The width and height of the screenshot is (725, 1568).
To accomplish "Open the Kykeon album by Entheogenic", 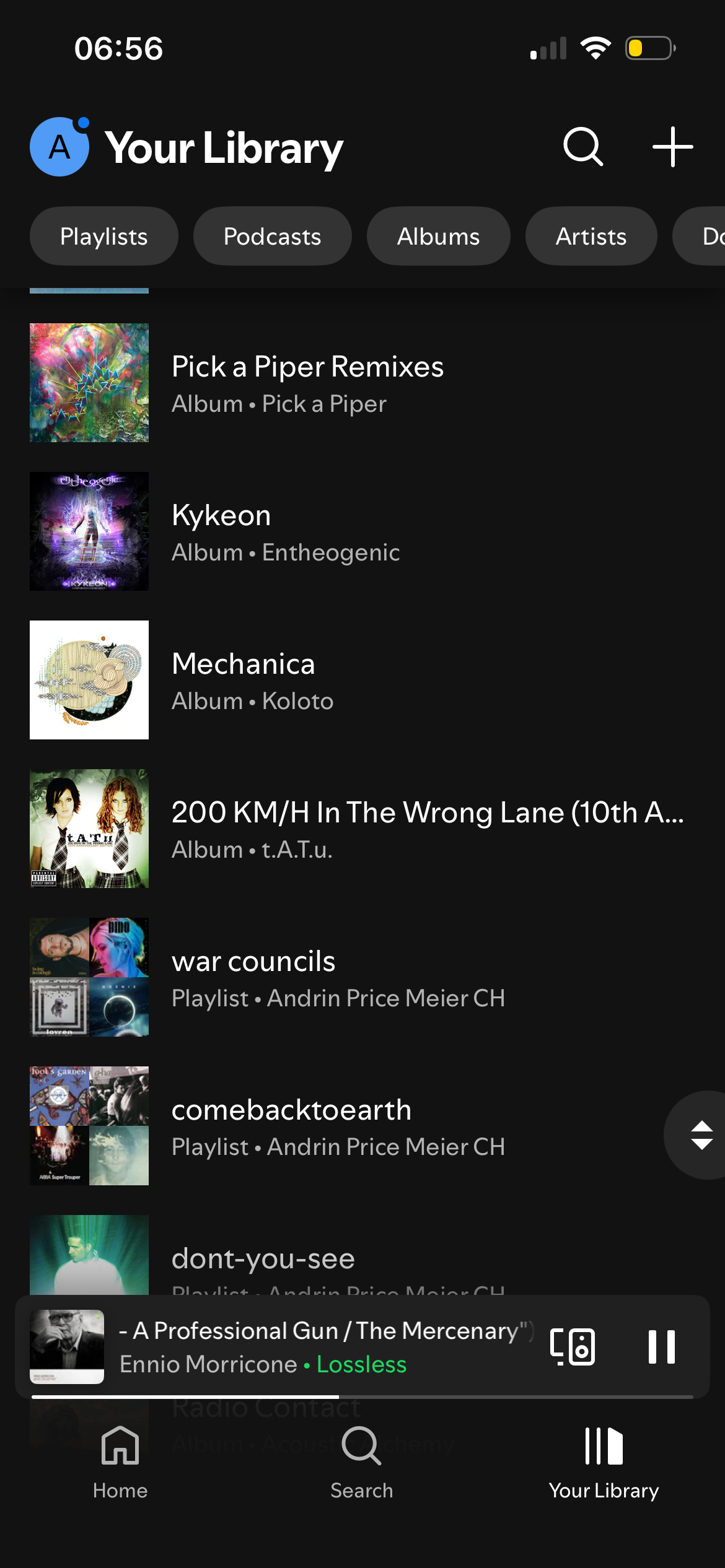I will 285,531.
